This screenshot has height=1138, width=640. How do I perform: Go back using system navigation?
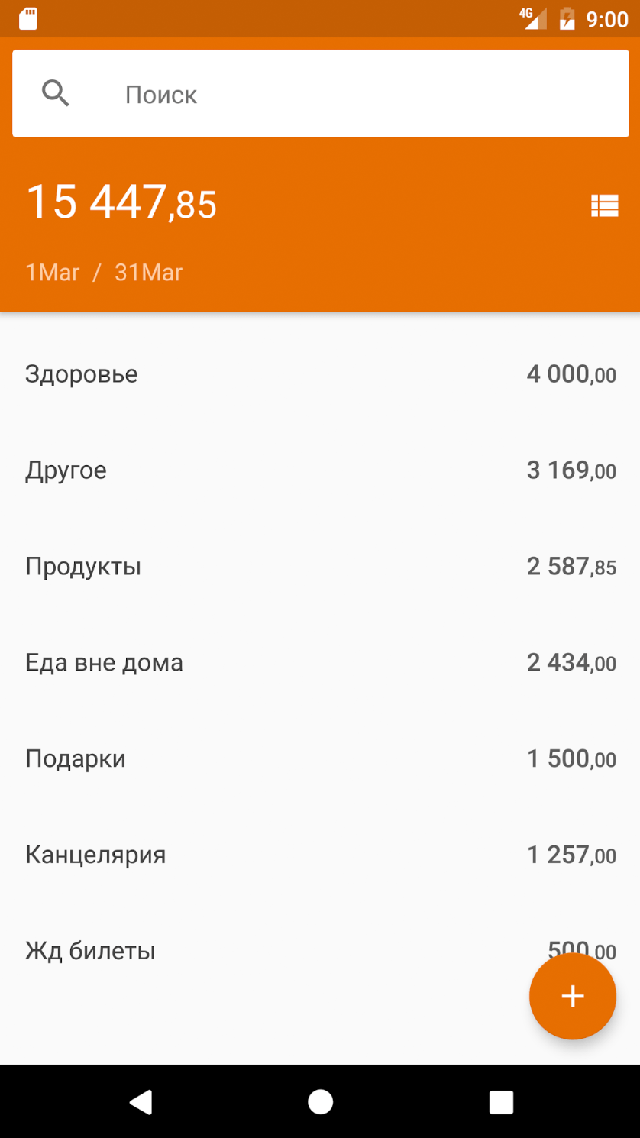pos(140,1102)
